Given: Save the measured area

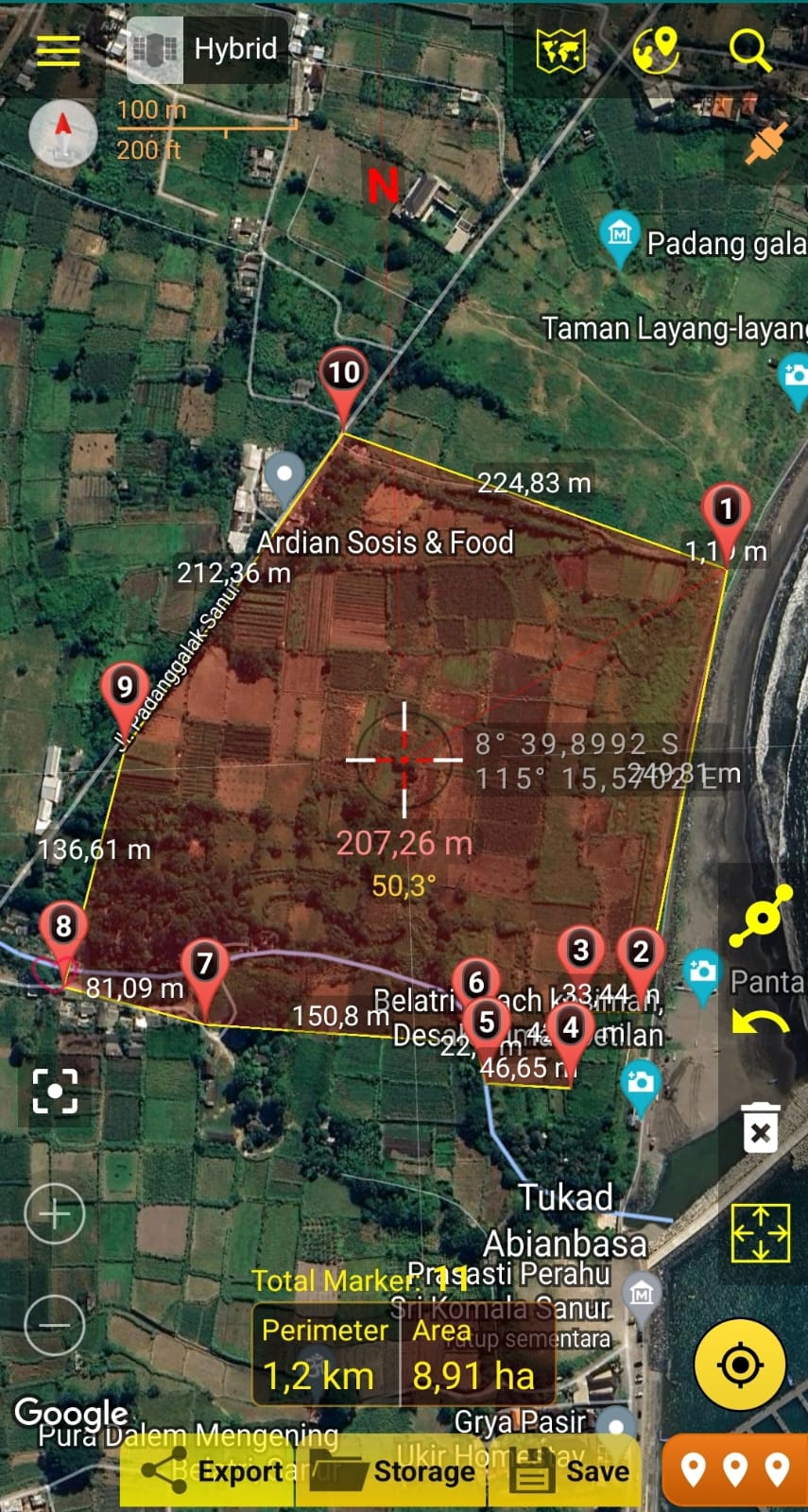Looking at the screenshot, I should [x=567, y=1471].
